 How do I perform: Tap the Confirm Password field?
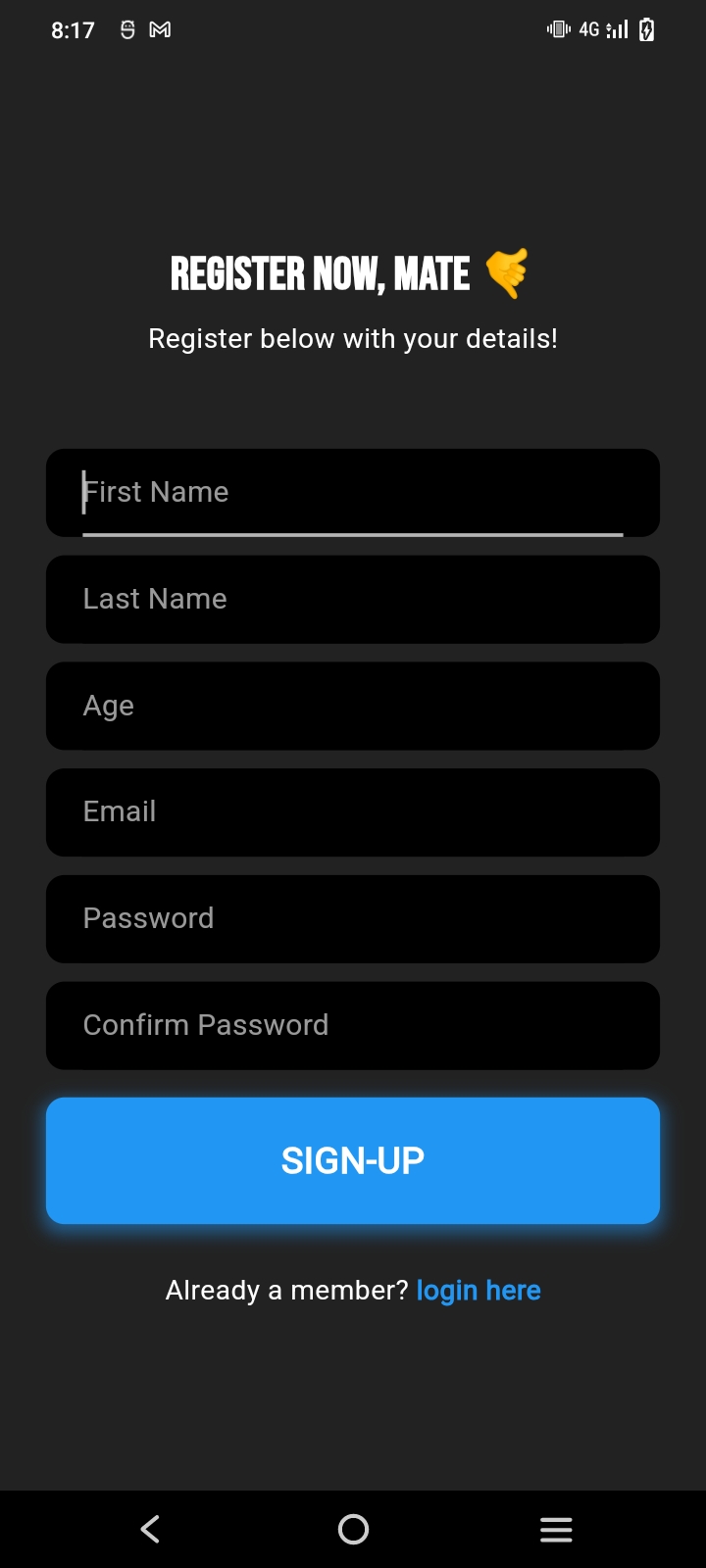(353, 1026)
